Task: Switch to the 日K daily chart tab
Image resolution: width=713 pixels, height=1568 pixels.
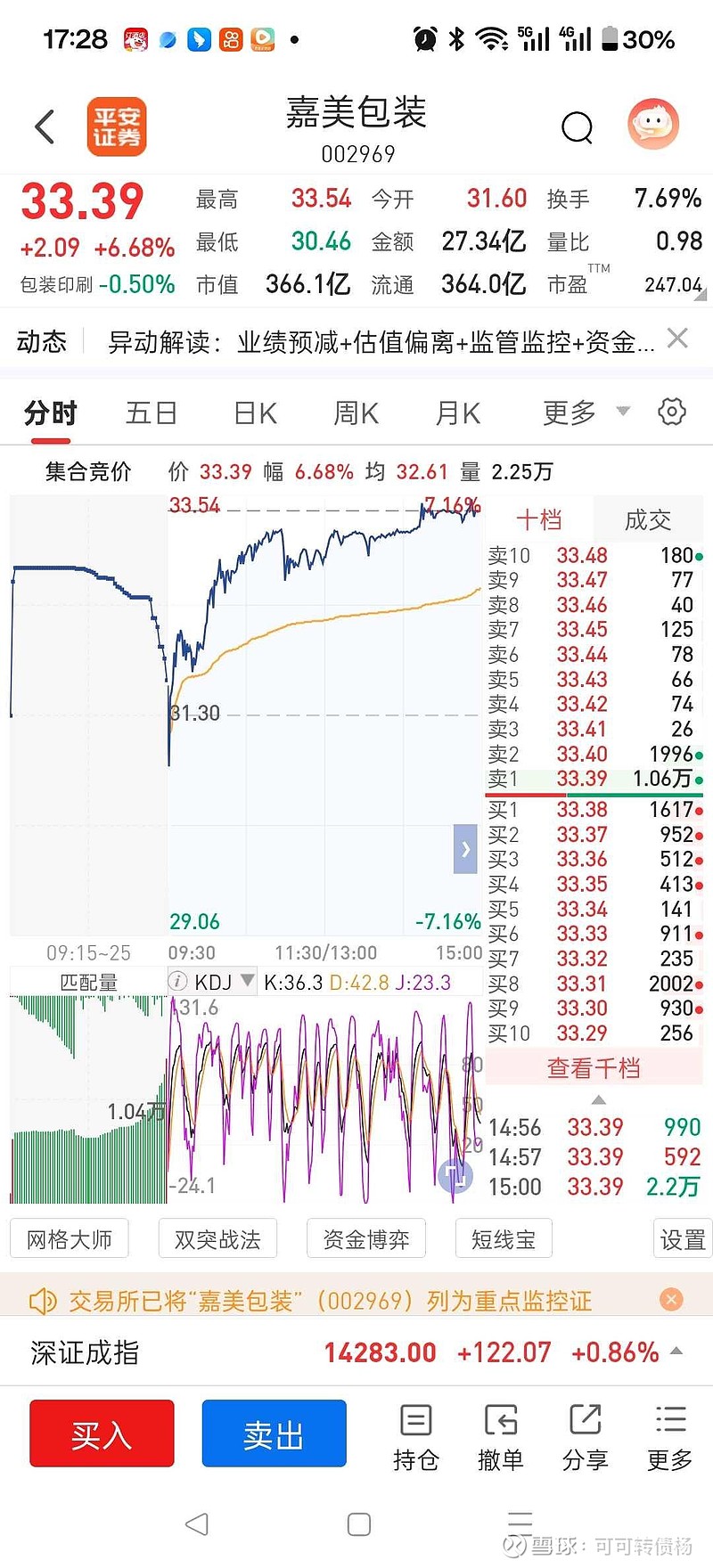Action: tap(255, 412)
